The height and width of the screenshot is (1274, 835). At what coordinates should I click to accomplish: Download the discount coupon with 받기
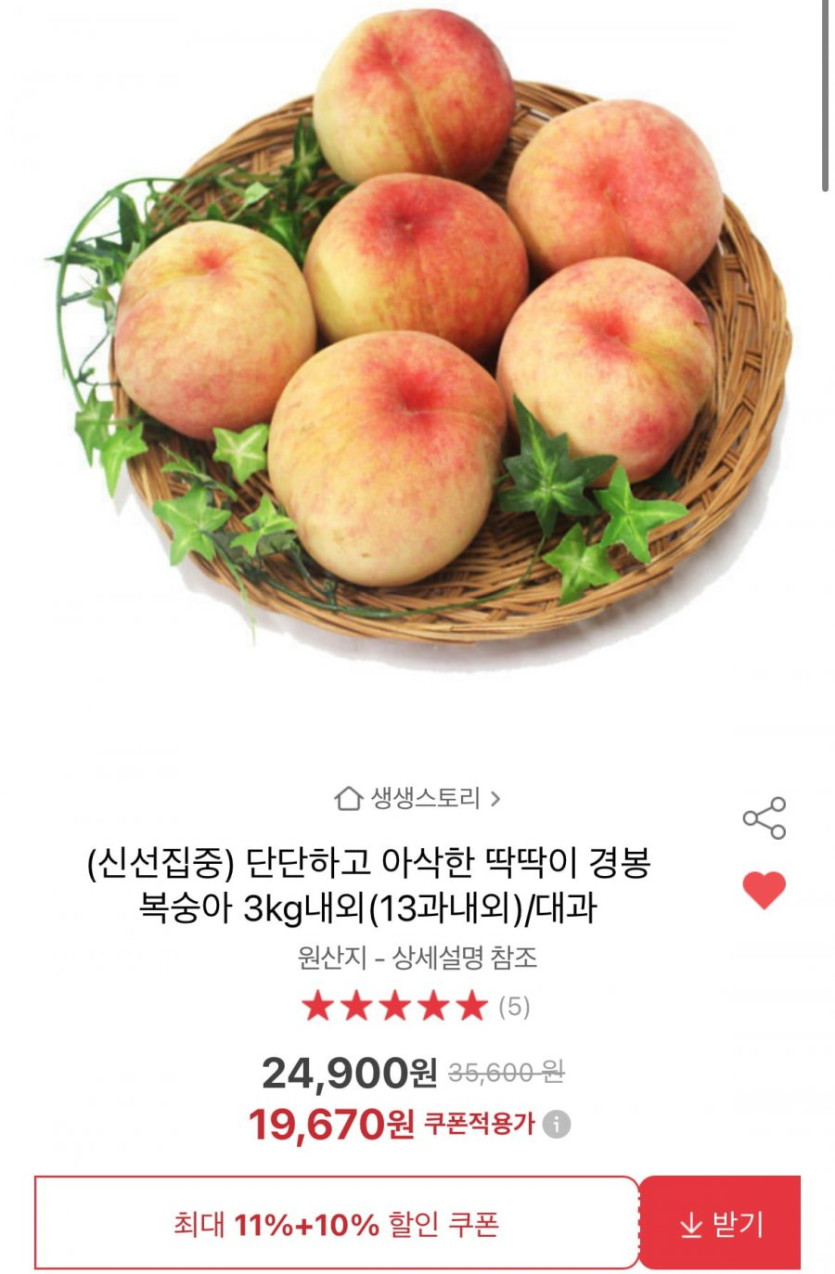click(720, 1223)
